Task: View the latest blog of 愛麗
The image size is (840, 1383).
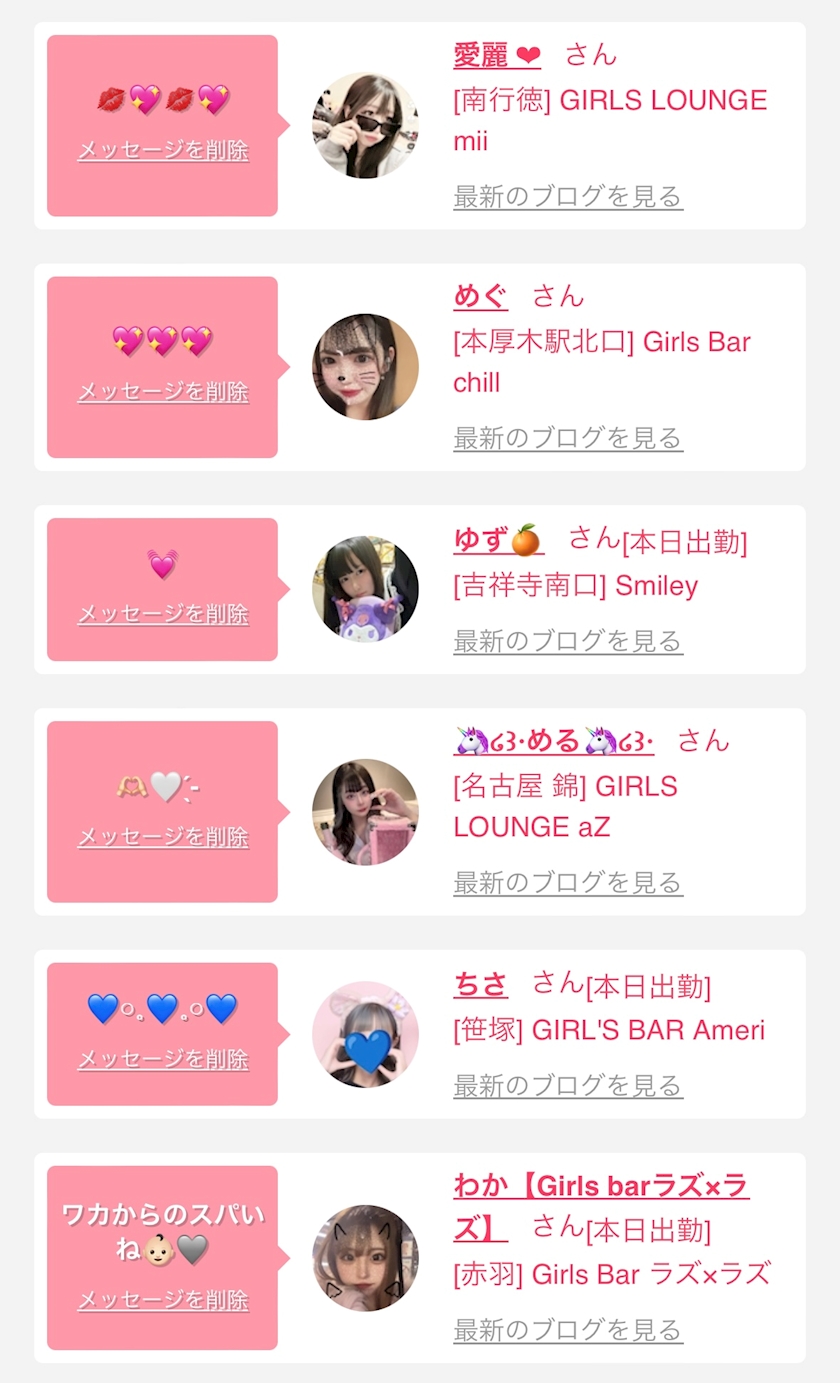Action: pyautogui.click(x=567, y=196)
